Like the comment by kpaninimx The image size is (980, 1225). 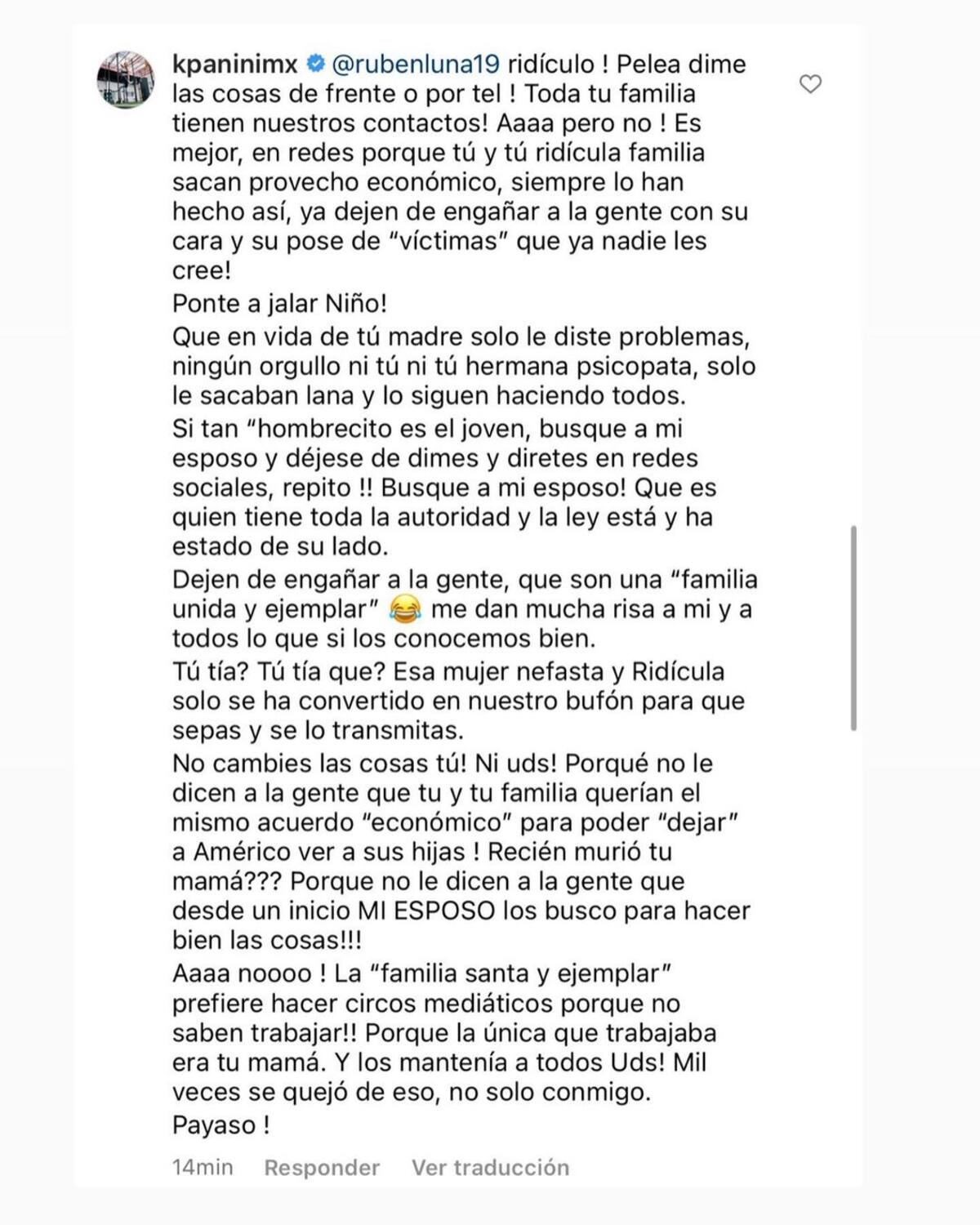click(x=809, y=83)
